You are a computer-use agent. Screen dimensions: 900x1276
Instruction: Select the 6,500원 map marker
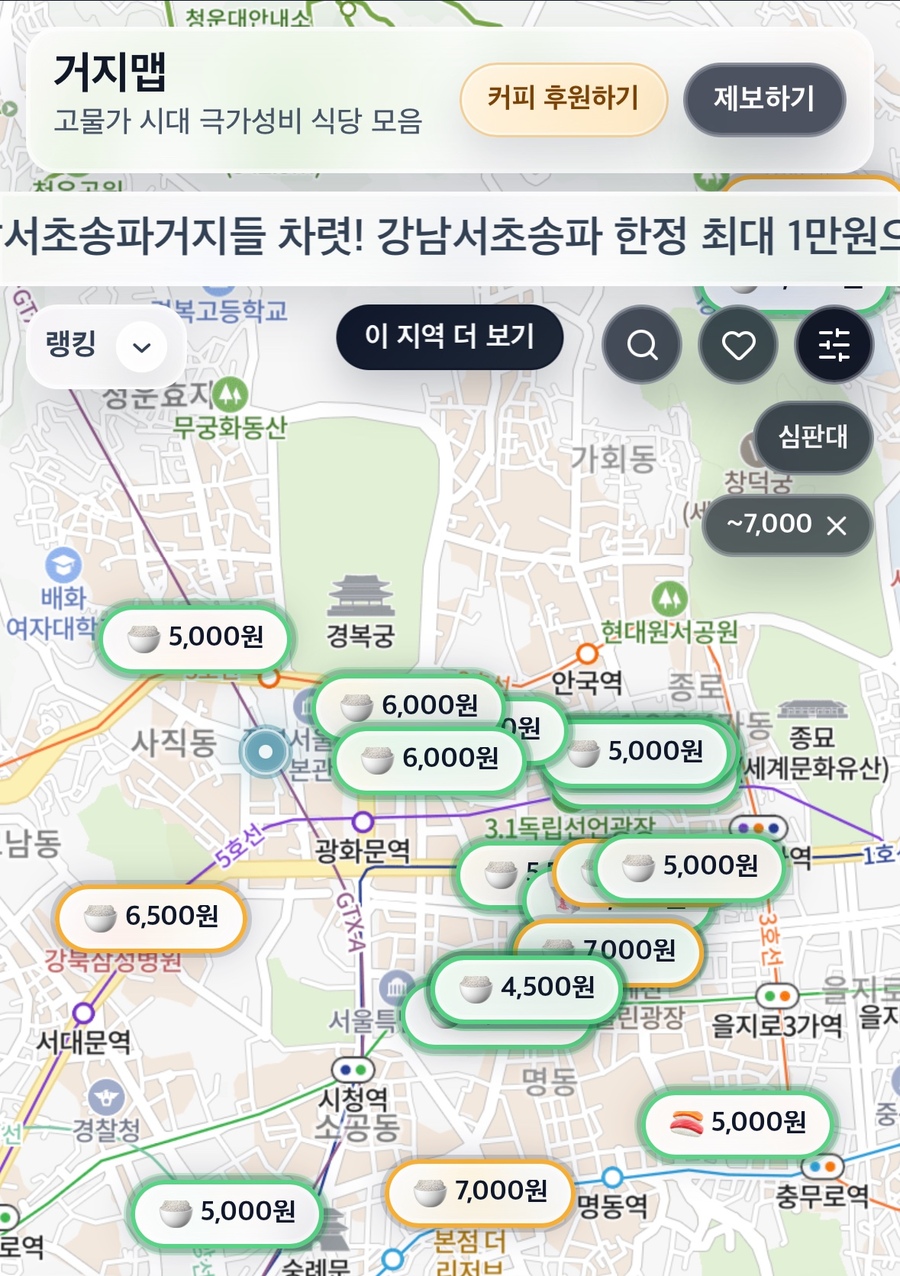(151, 916)
